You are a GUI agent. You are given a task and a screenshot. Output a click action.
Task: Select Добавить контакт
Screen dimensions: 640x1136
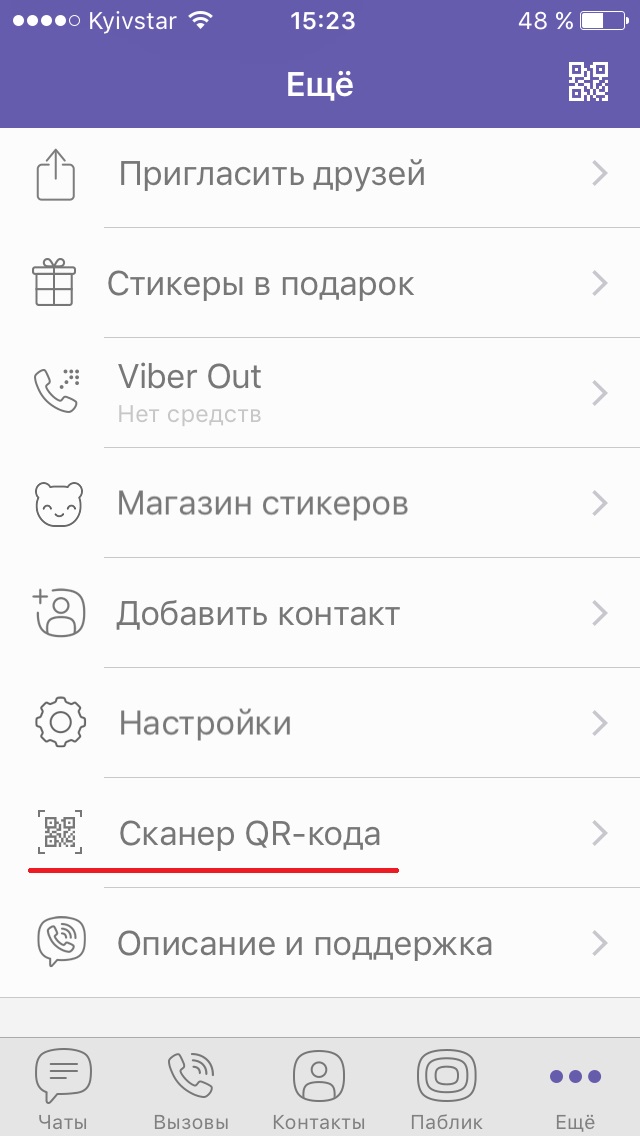[320, 612]
